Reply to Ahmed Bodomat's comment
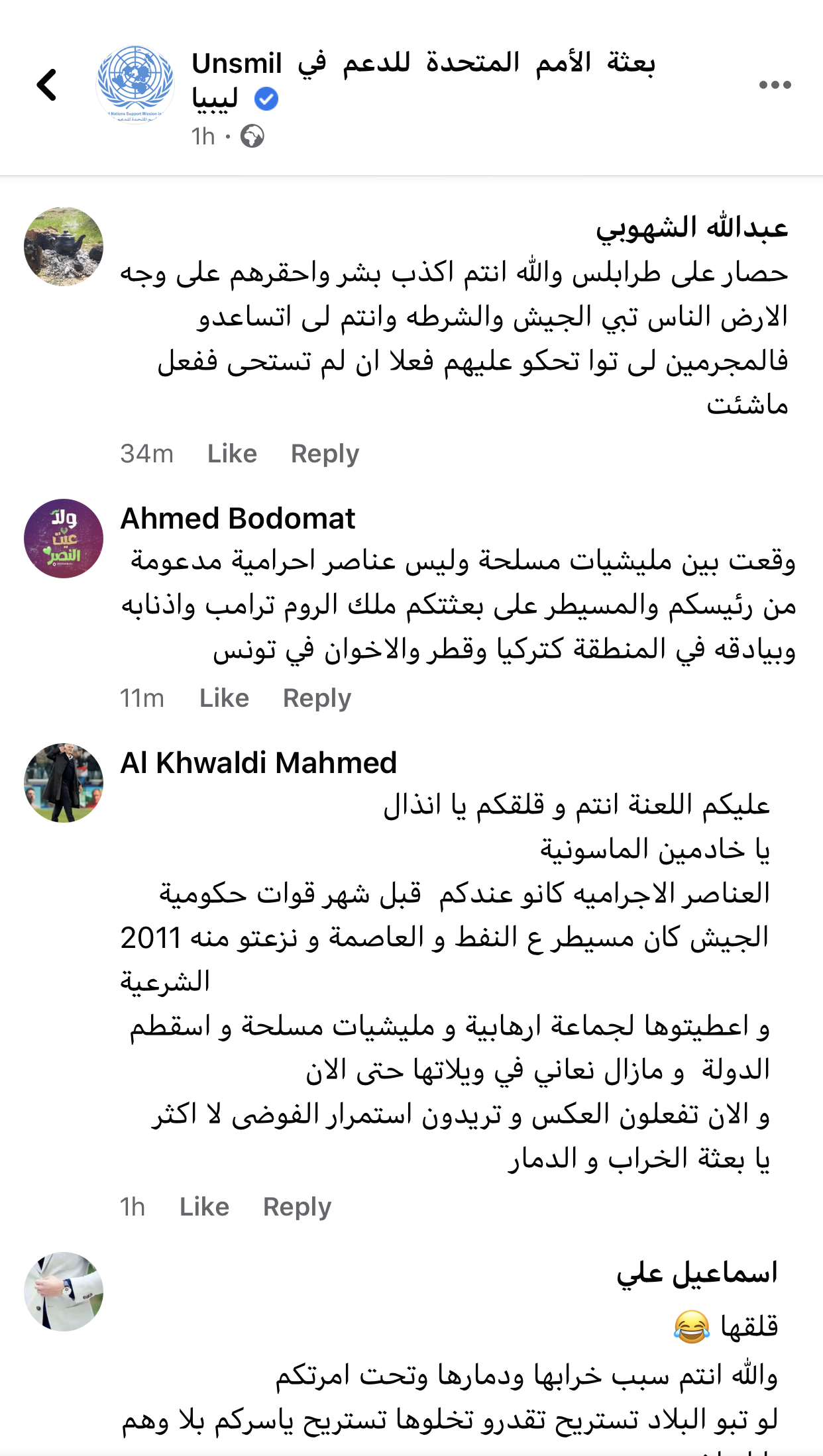This screenshot has width=823, height=1456. point(317,698)
